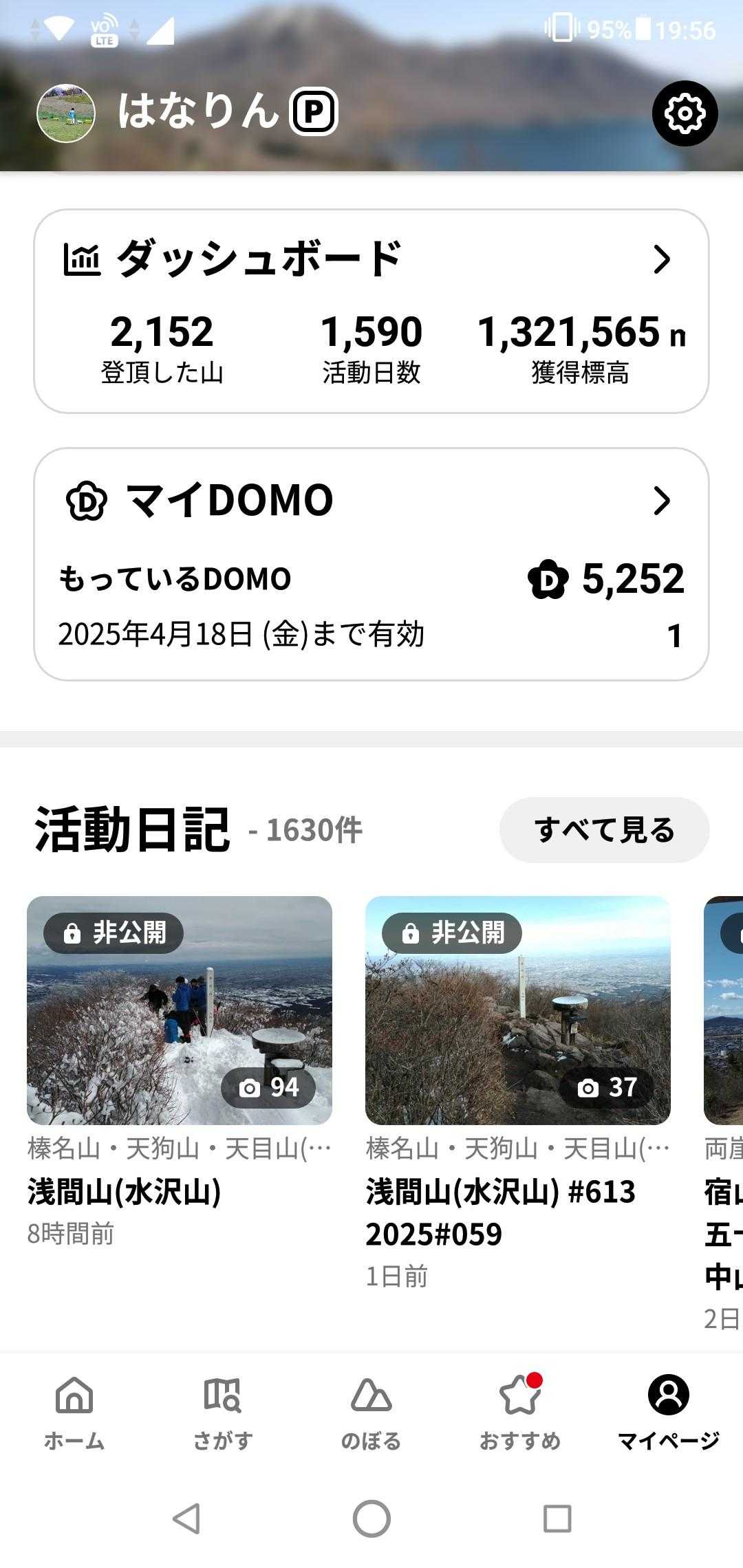Open the 浅間山(水沢山) #613 2025#059 diary

click(x=517, y=1011)
